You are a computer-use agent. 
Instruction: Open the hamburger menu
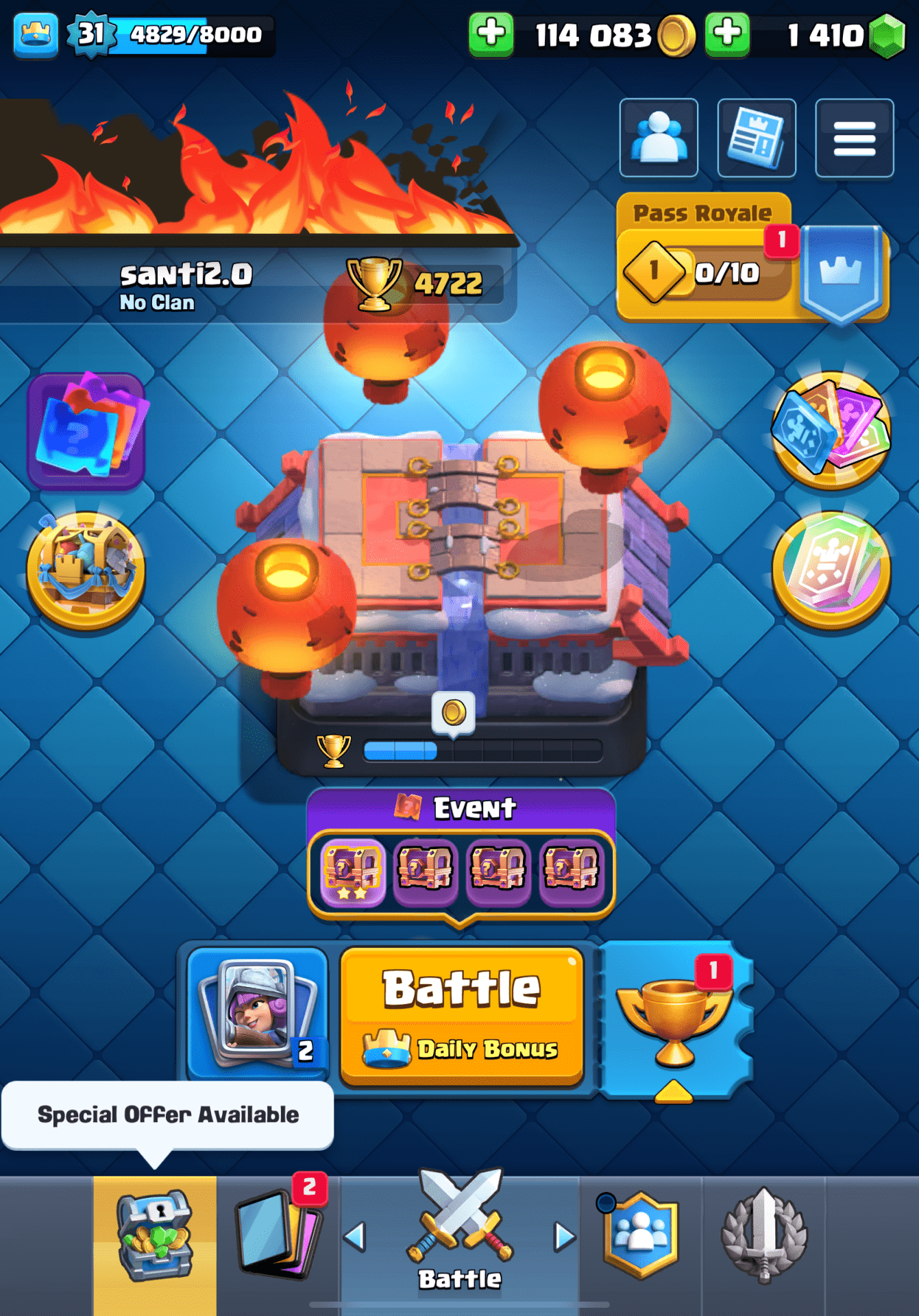tap(854, 138)
